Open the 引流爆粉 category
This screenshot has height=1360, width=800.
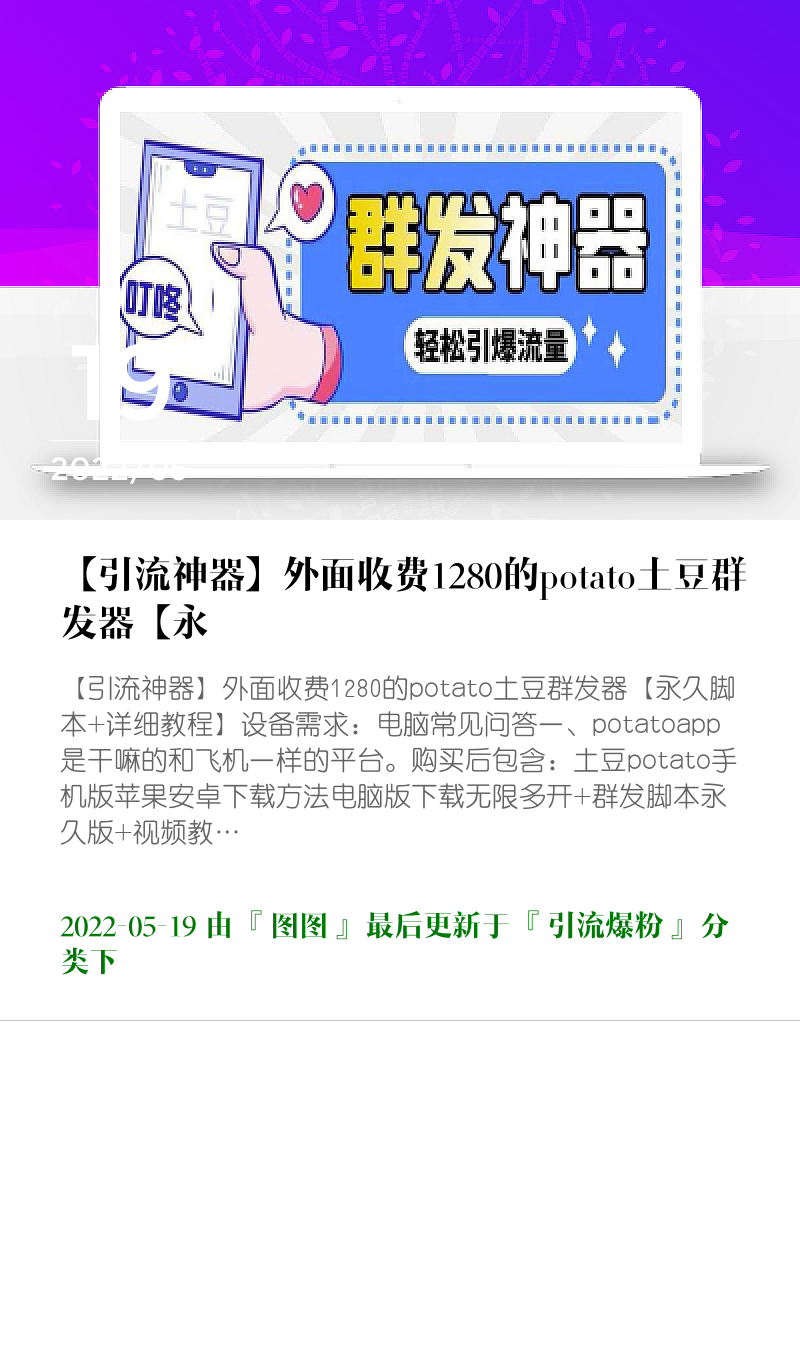[x=606, y=926]
